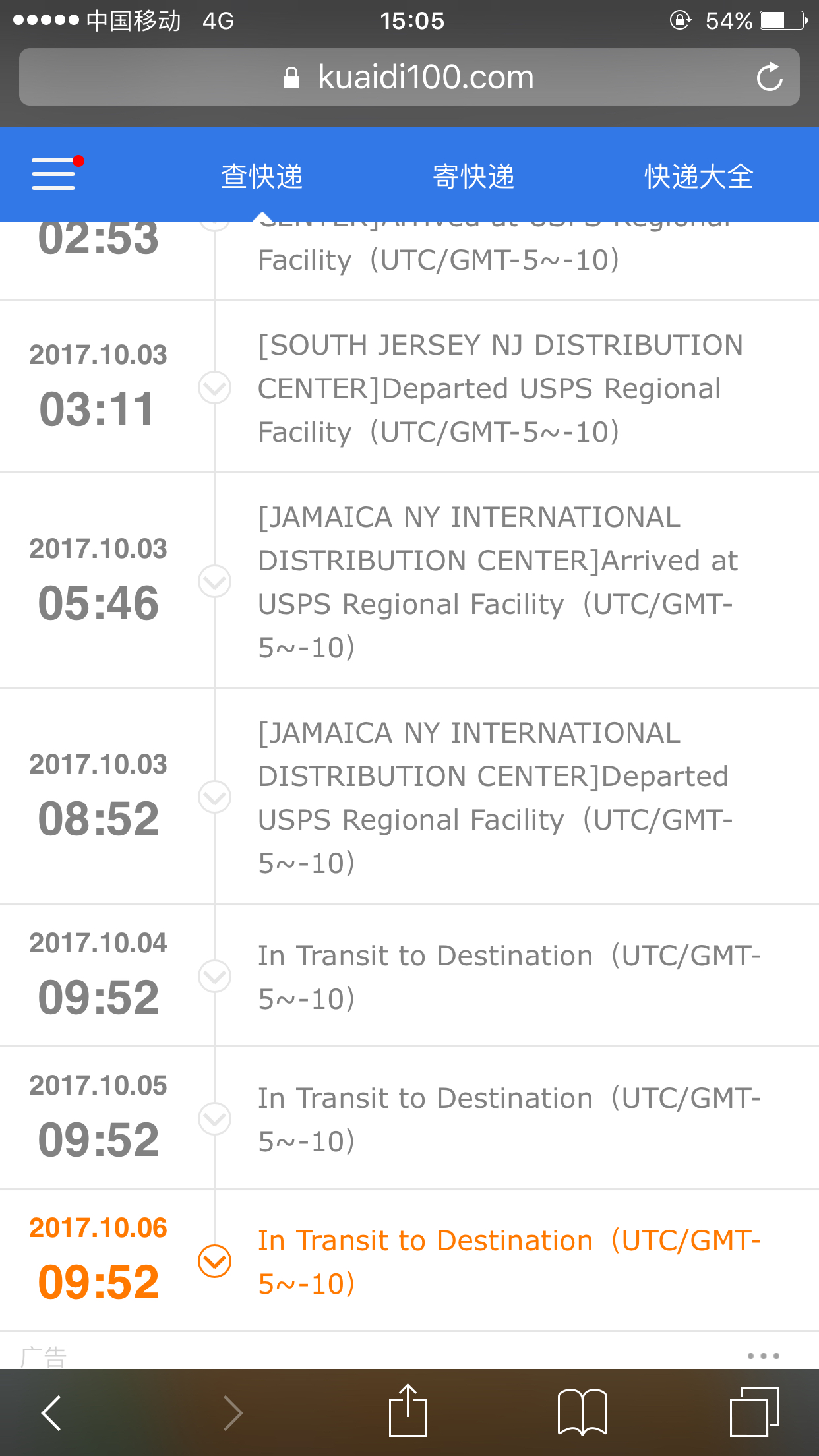This screenshot has width=819, height=1456.
Task: Open the Safari share sheet
Action: tap(408, 1410)
